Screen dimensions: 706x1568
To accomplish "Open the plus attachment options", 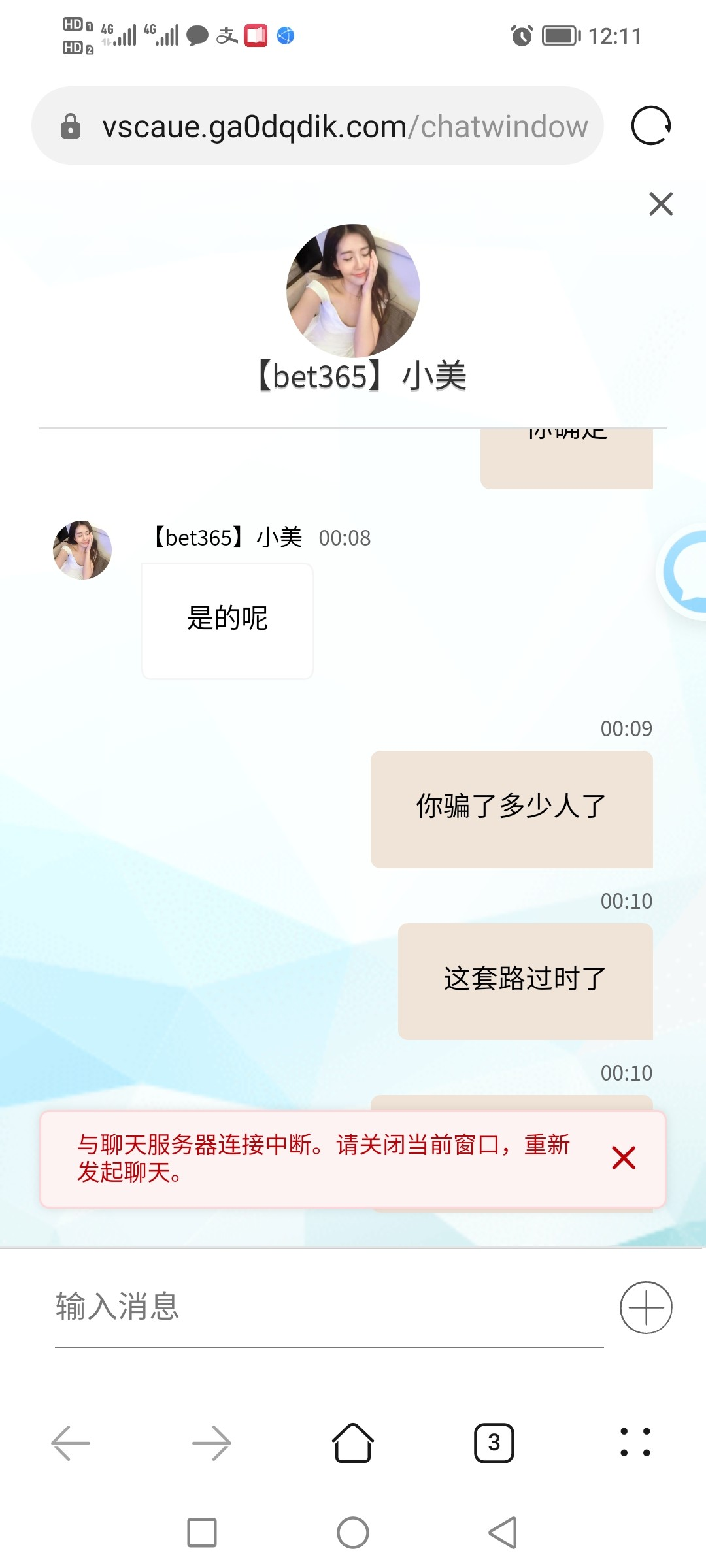I will (x=646, y=1307).
